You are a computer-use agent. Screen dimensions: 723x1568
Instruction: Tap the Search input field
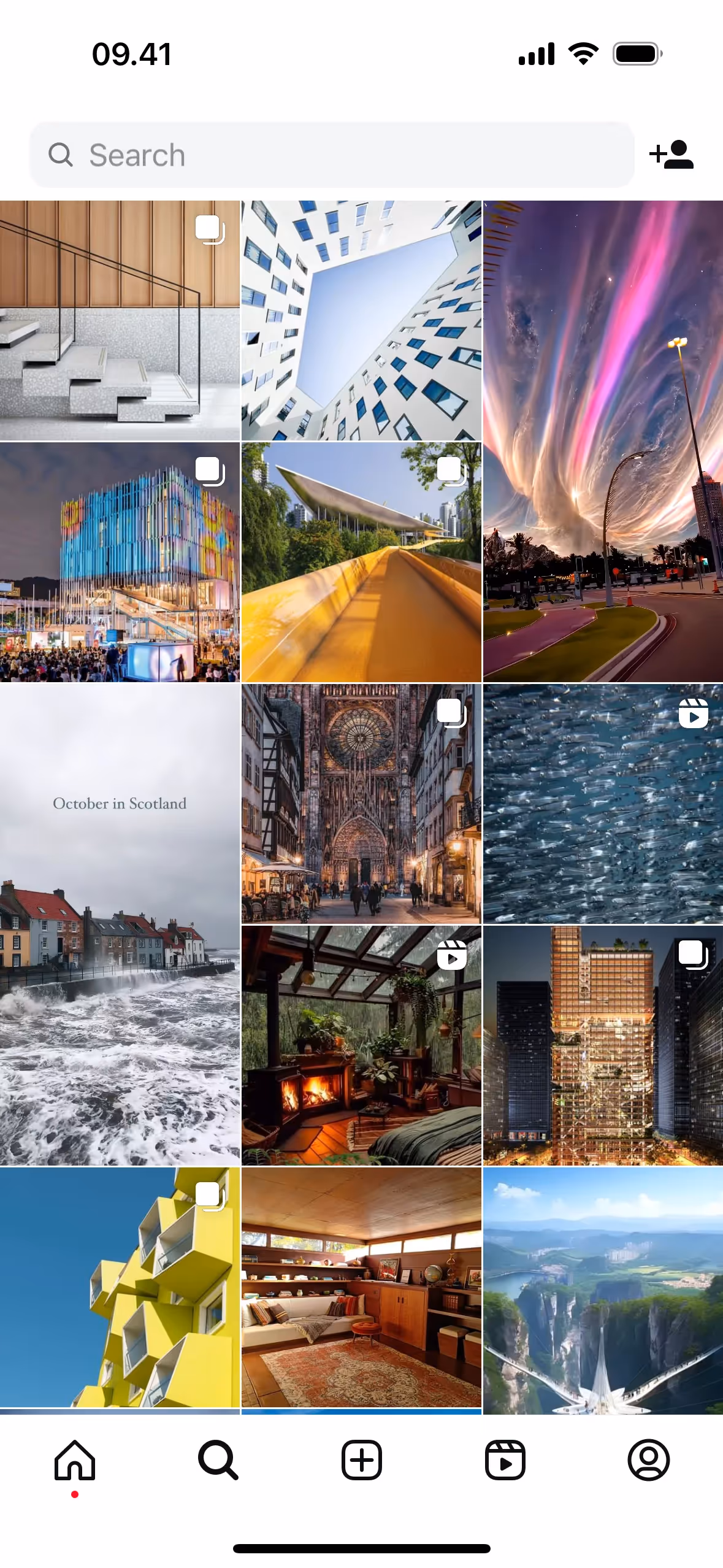[331, 155]
